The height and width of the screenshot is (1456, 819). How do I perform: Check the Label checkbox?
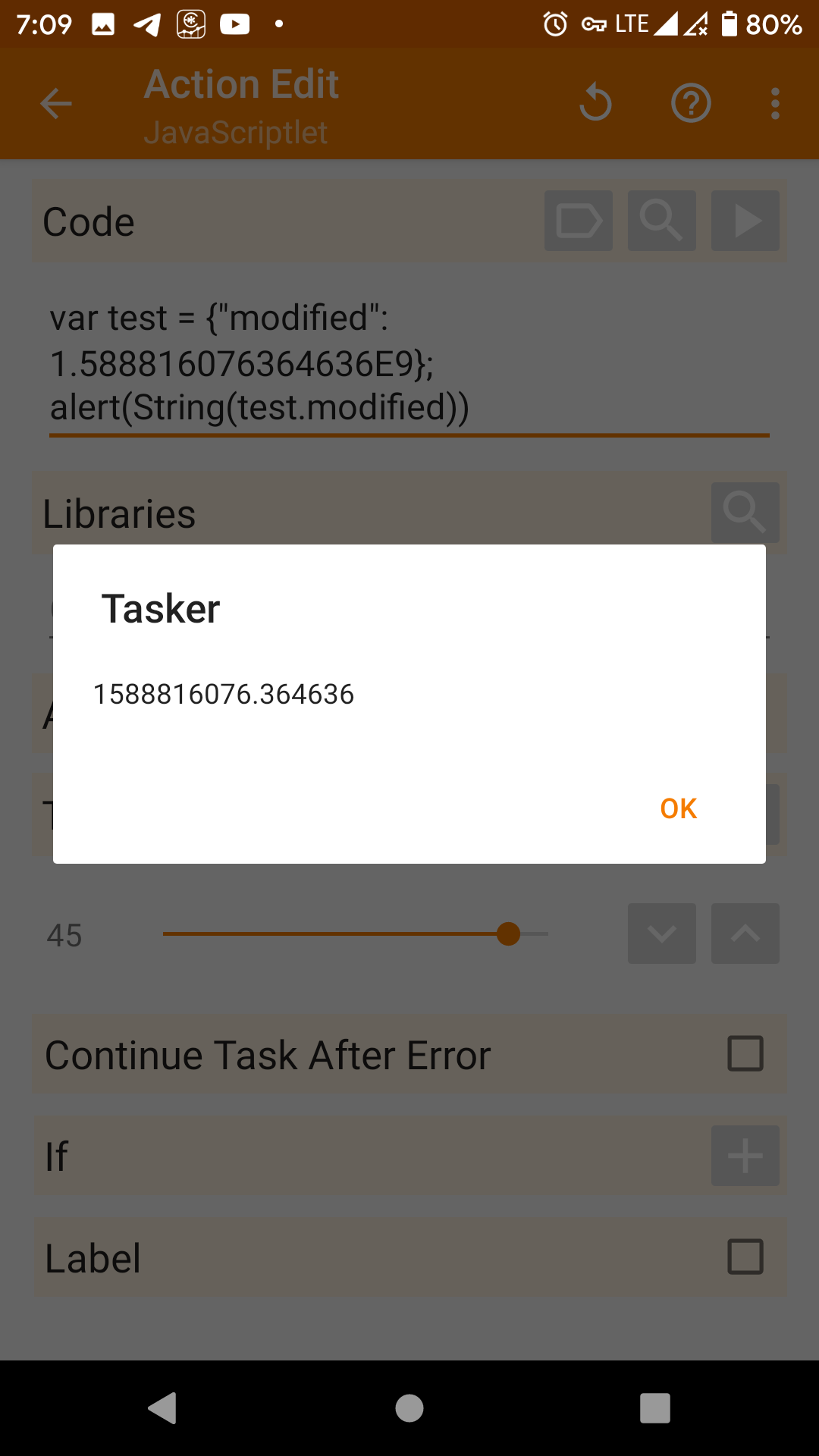click(x=745, y=1257)
